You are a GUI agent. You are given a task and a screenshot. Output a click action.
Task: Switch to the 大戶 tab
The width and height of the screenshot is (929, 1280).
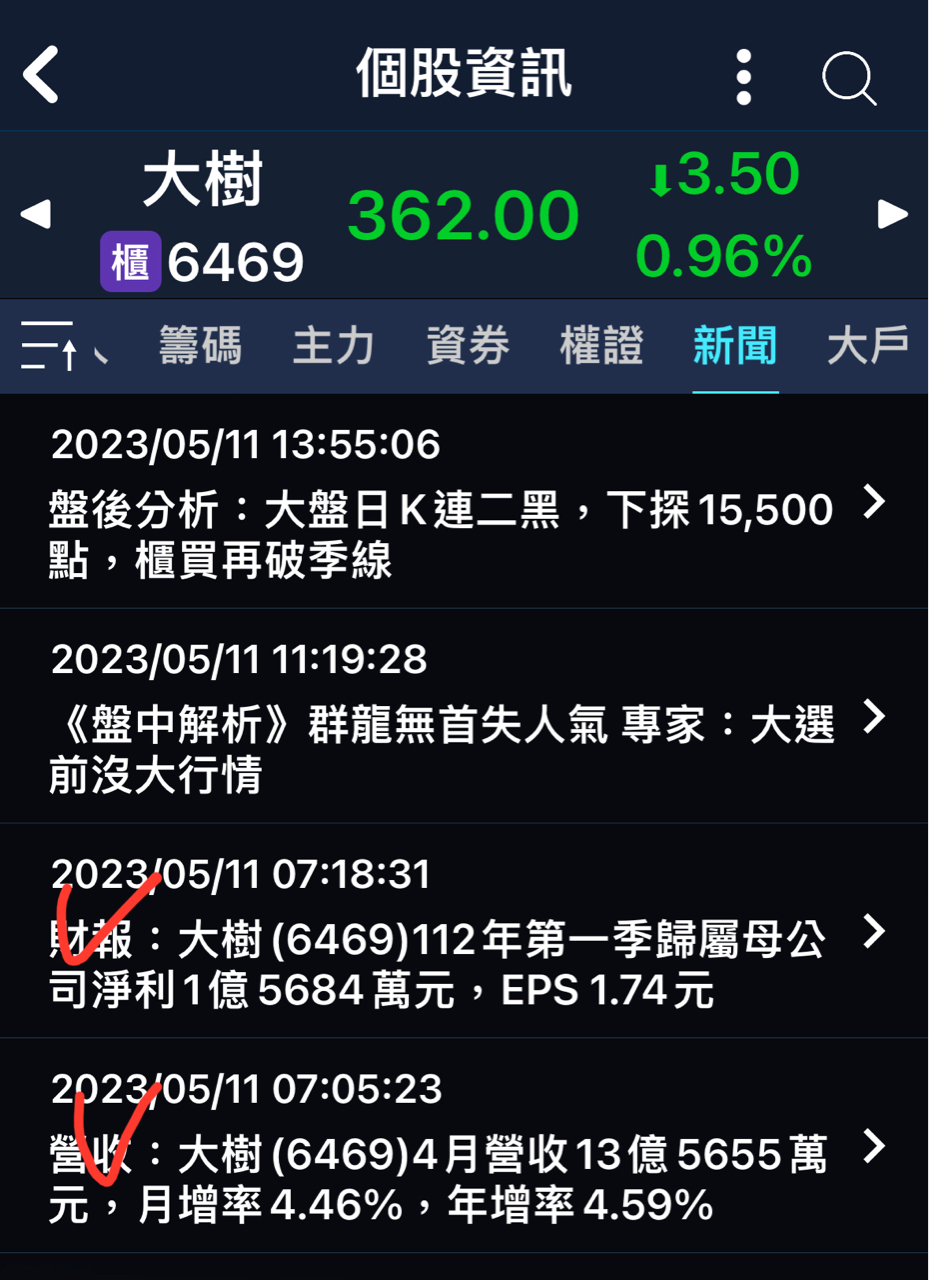point(867,346)
